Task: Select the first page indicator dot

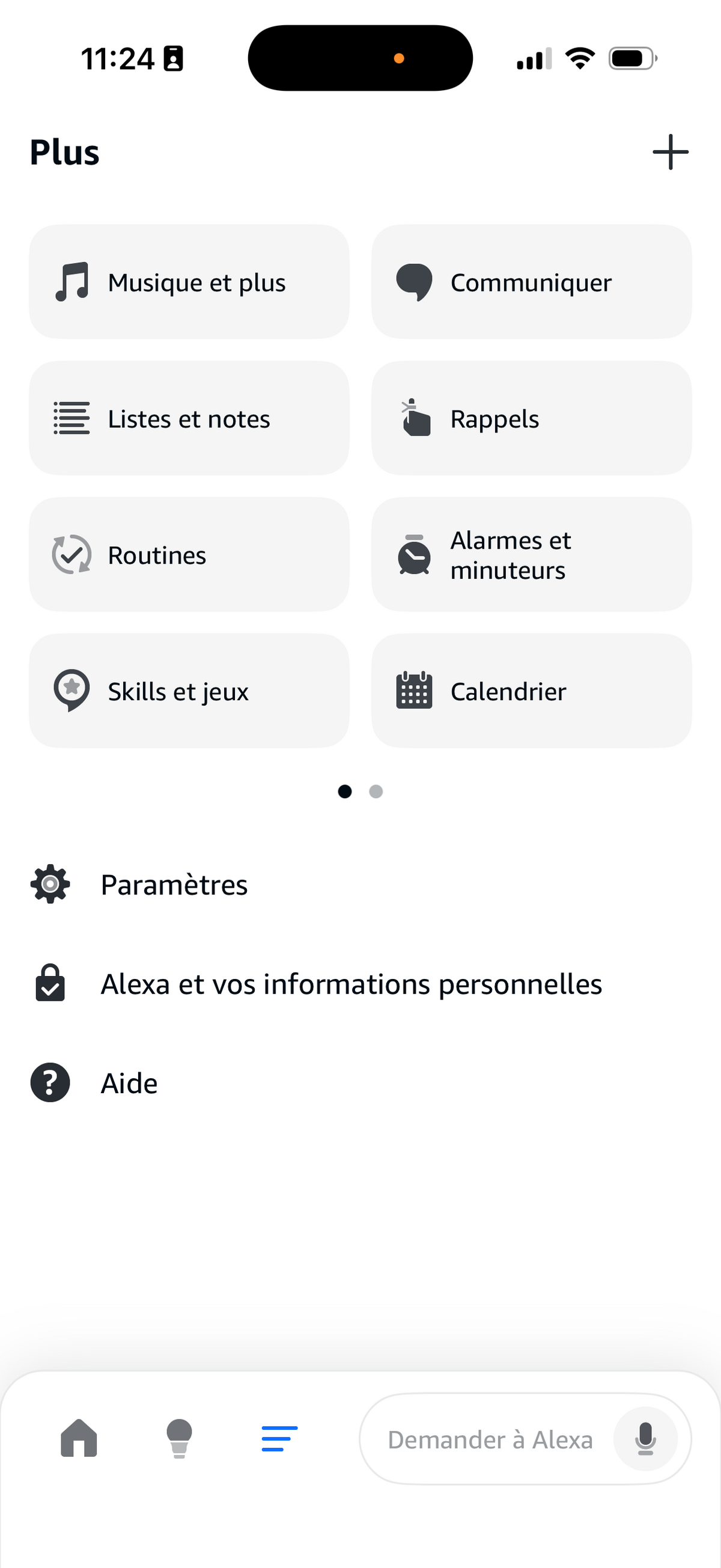Action: pos(345,792)
